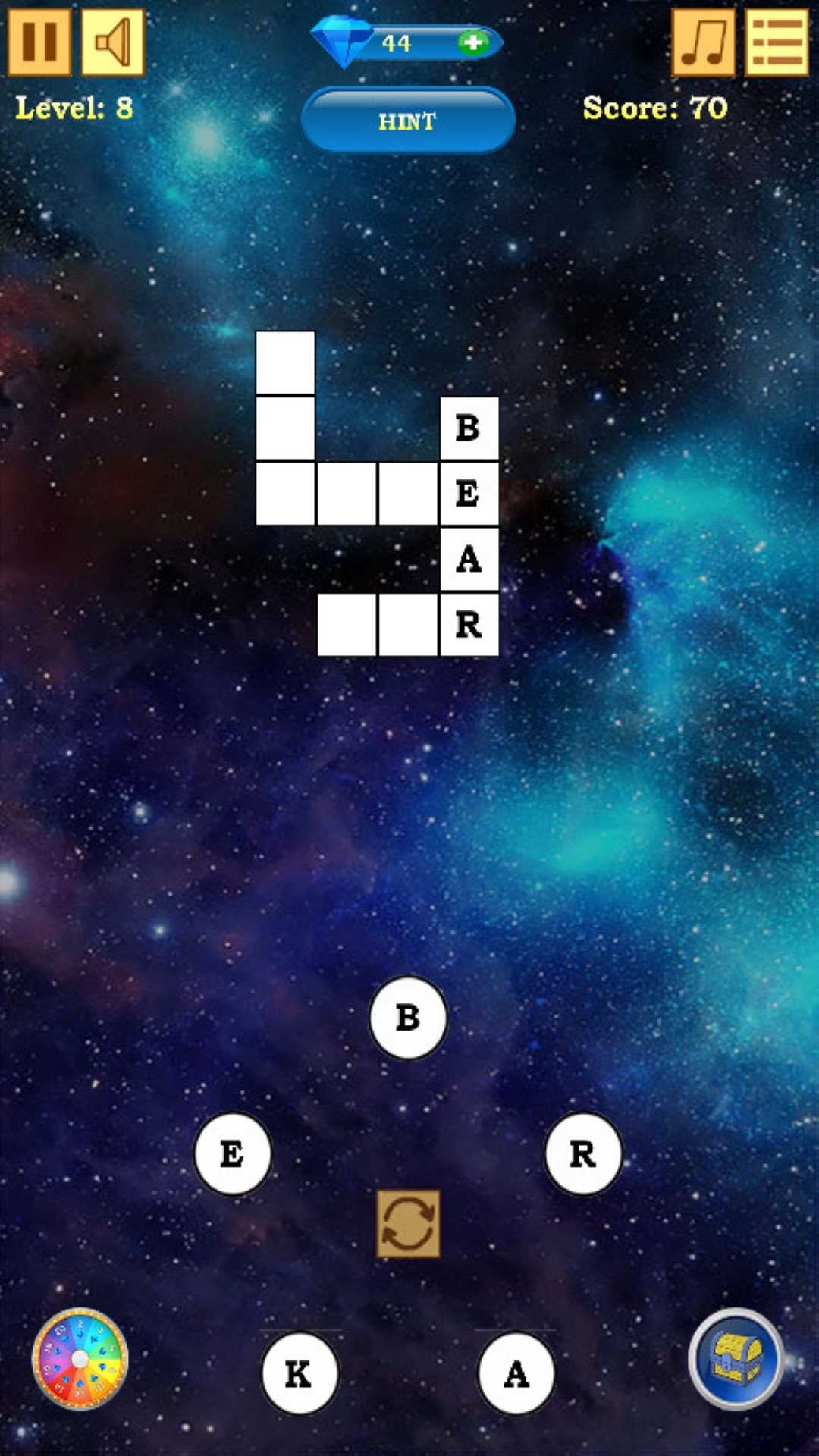The image size is (819, 1456).
Task: Add more diamonds with the plus button
Action: click(x=472, y=43)
